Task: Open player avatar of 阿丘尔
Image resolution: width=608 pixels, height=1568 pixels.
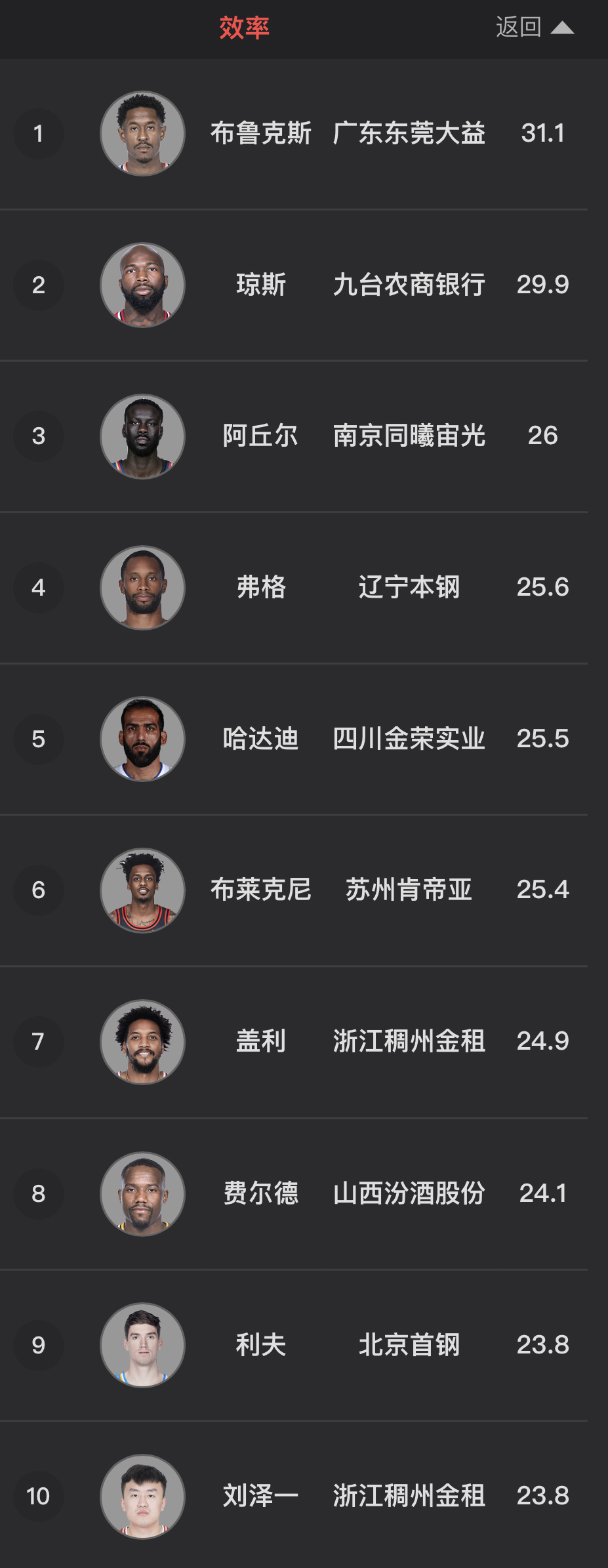Action: coord(142,436)
